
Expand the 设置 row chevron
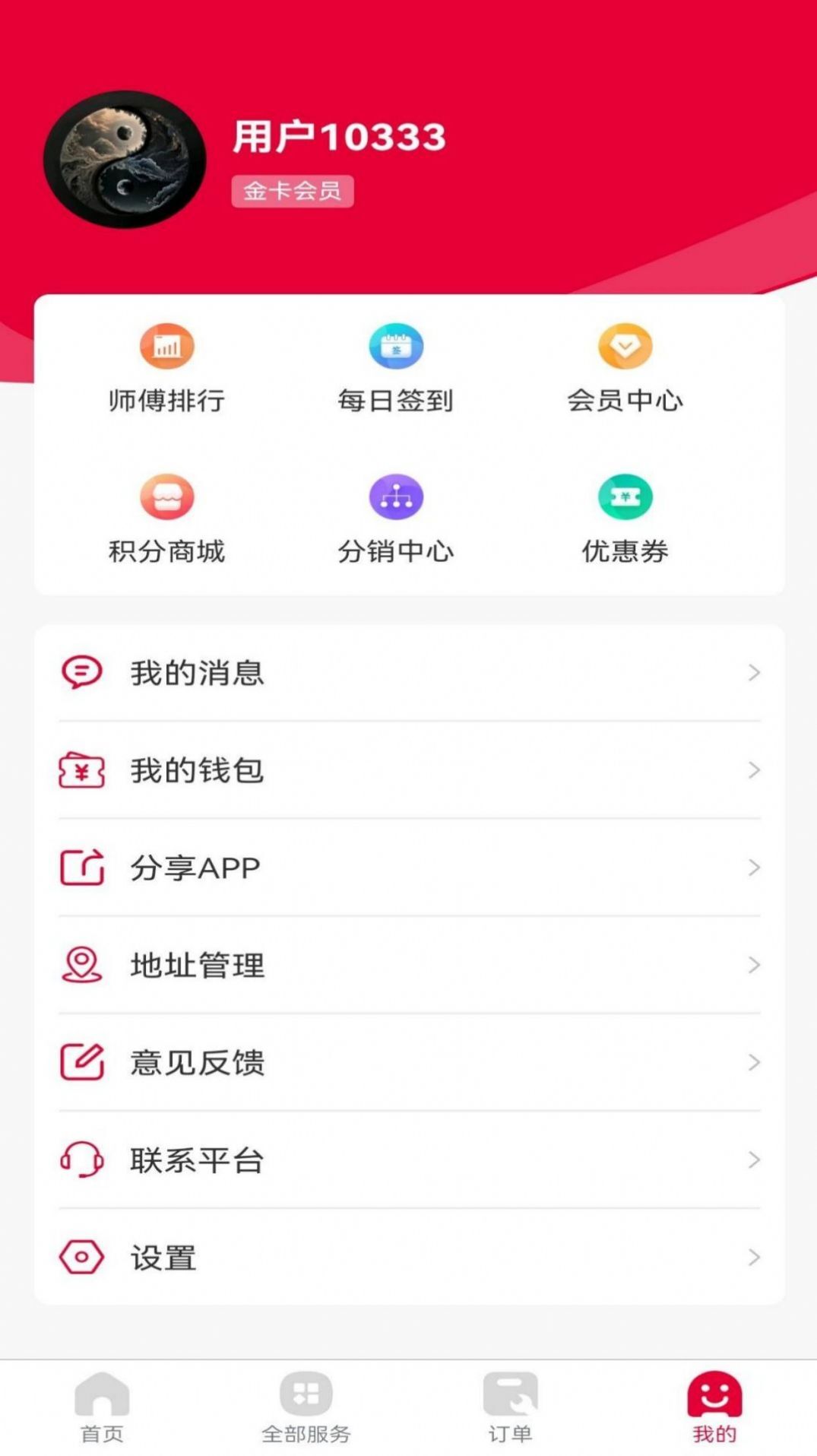click(x=755, y=1257)
